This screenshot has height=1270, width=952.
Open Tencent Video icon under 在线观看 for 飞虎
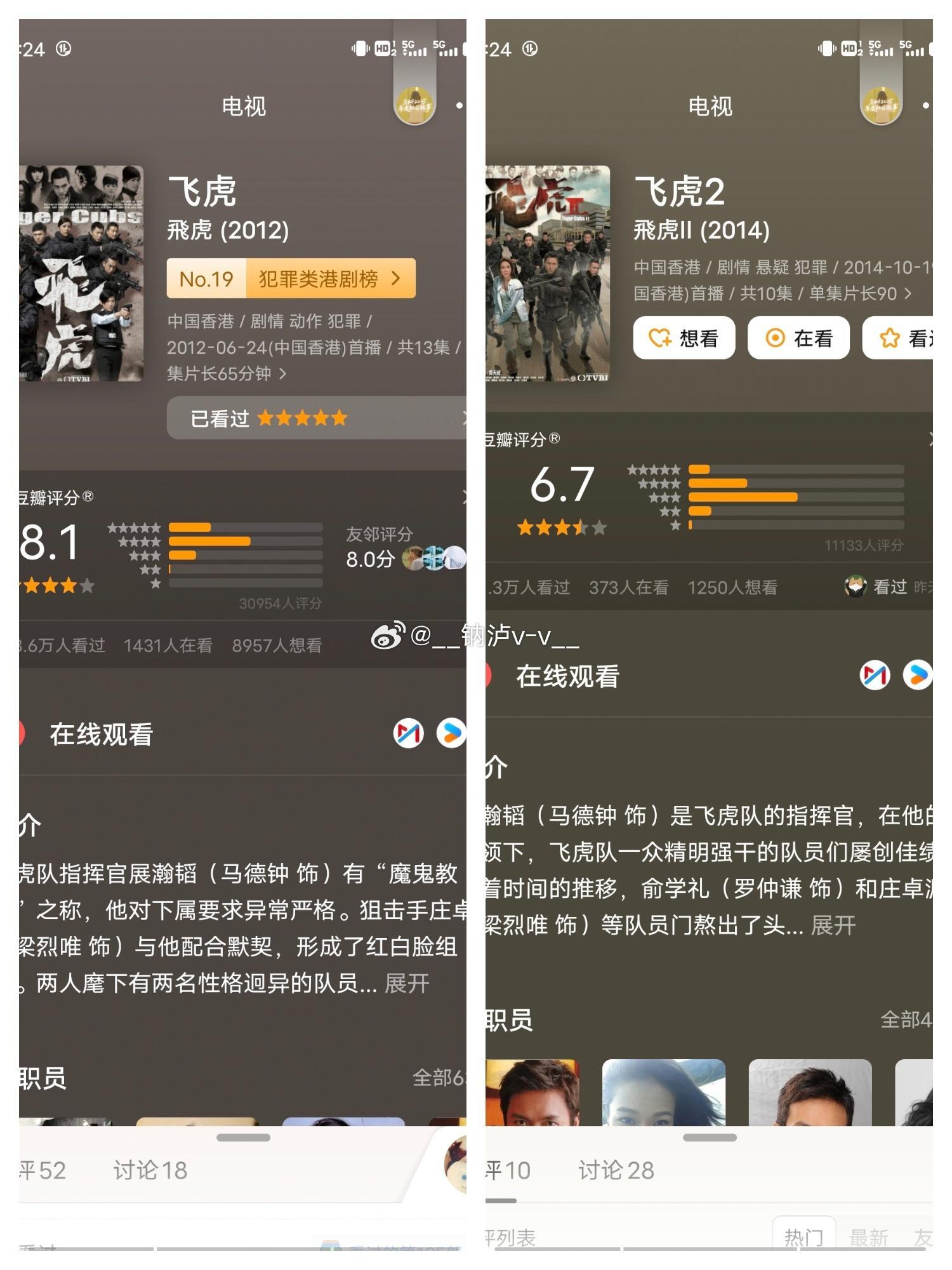click(452, 733)
